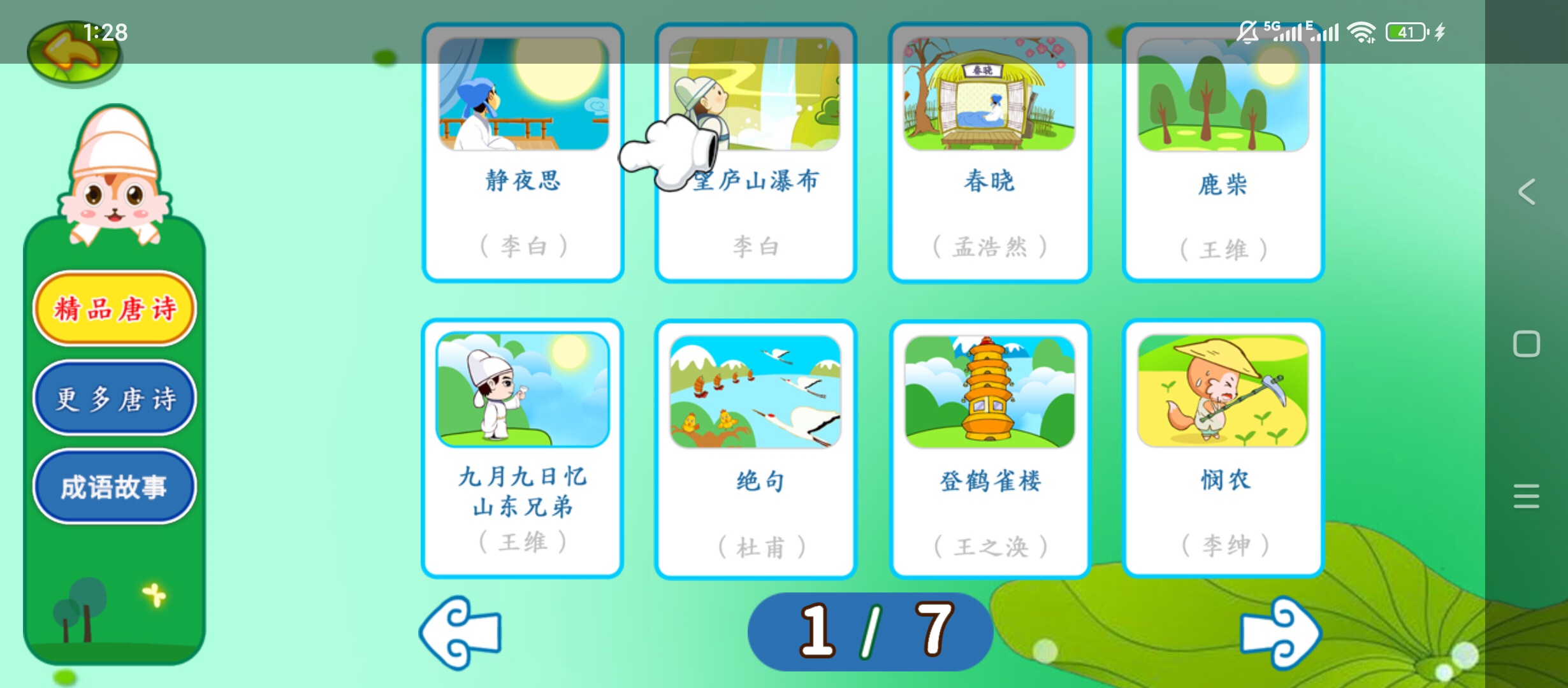Open the poem 静夜思 by 李白
Screen dimensions: 1568x688
[x=523, y=153]
